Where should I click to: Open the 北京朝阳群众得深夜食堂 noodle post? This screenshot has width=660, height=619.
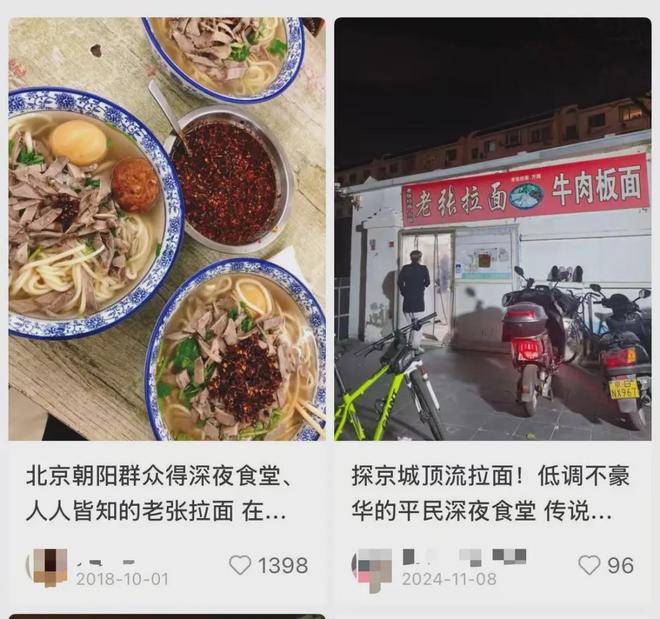[166, 228]
